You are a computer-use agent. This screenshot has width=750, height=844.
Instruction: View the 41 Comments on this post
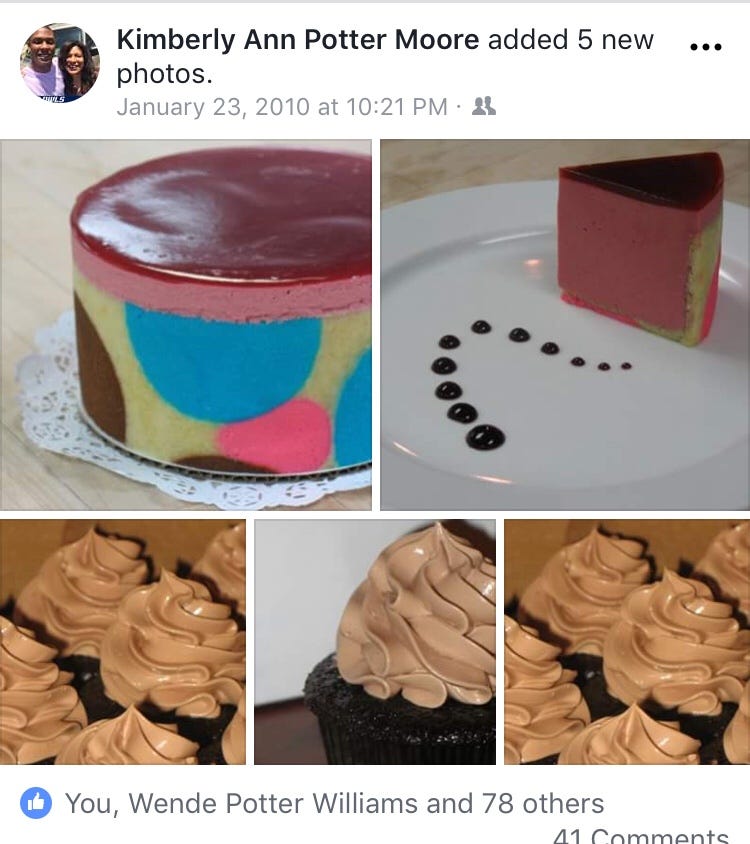pyautogui.click(x=641, y=835)
